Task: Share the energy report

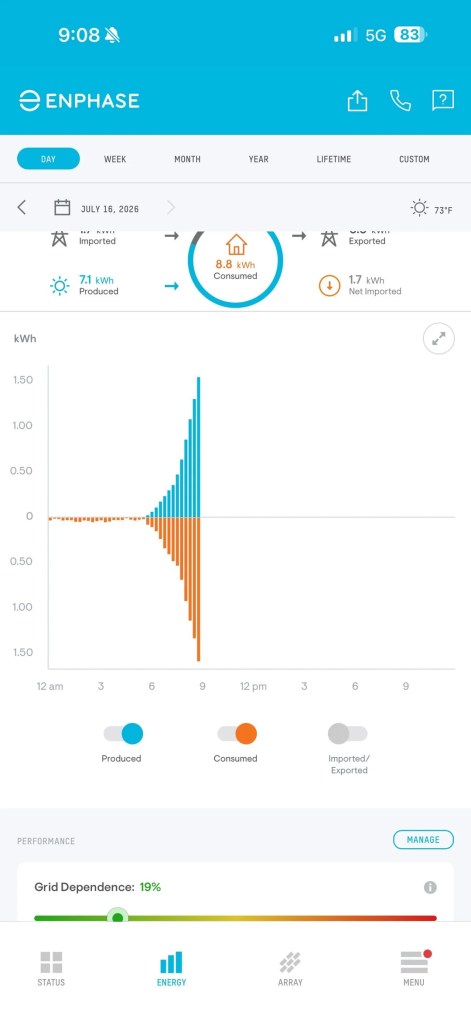Action: [x=357, y=100]
